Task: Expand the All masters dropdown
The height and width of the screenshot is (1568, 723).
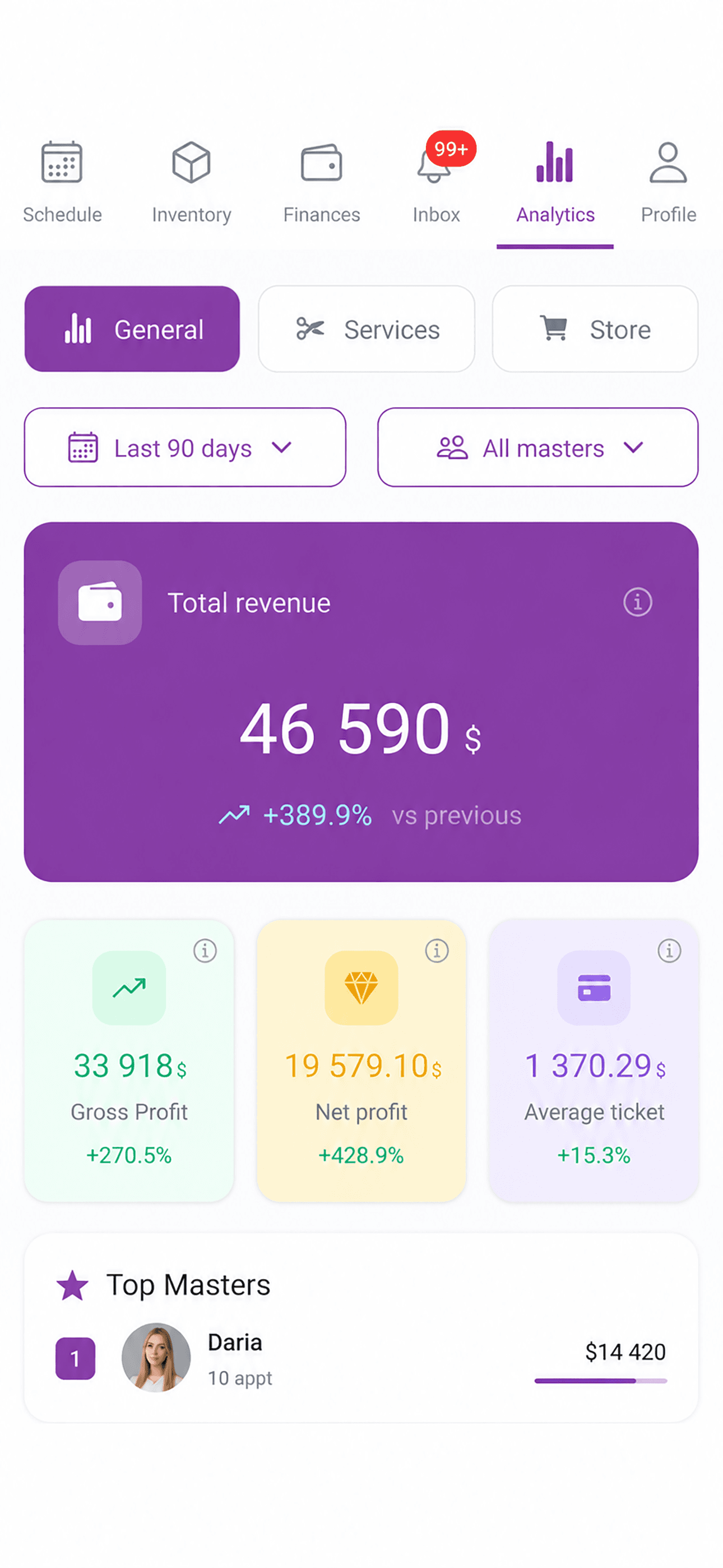Action: (x=537, y=448)
